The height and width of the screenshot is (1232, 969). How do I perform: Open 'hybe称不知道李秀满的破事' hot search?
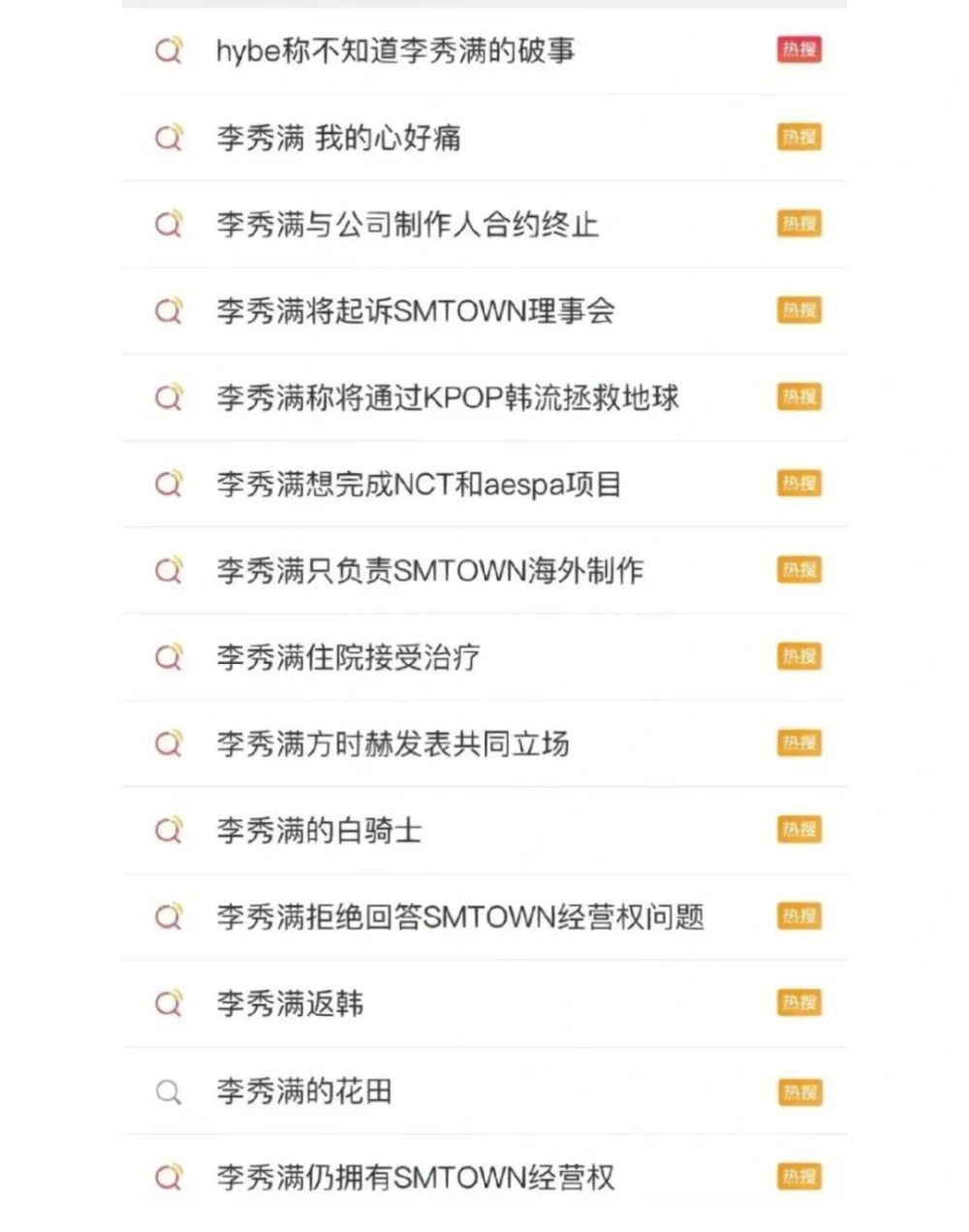pos(395,50)
